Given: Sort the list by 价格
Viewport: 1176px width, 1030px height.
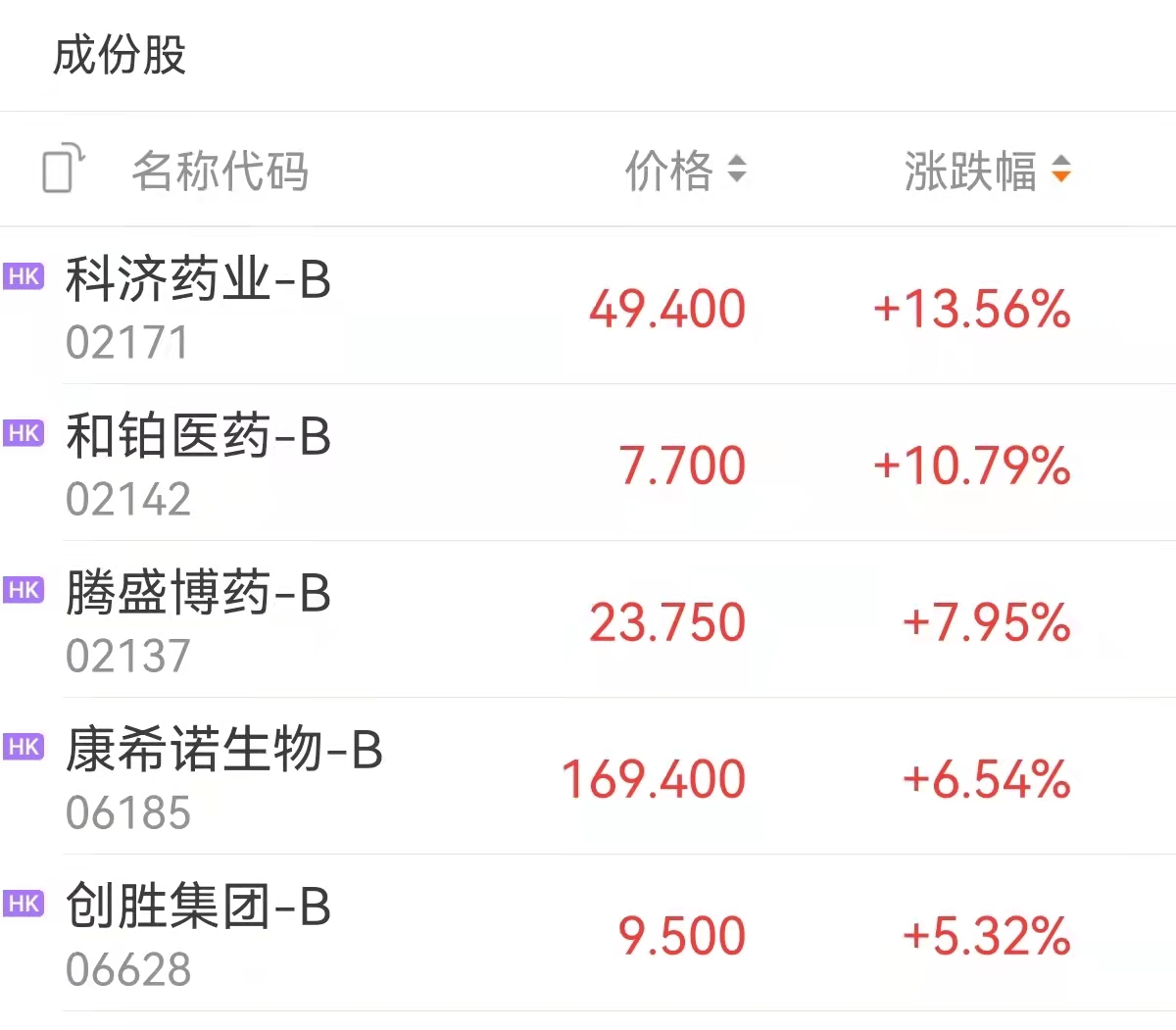Looking at the screenshot, I should [x=685, y=171].
